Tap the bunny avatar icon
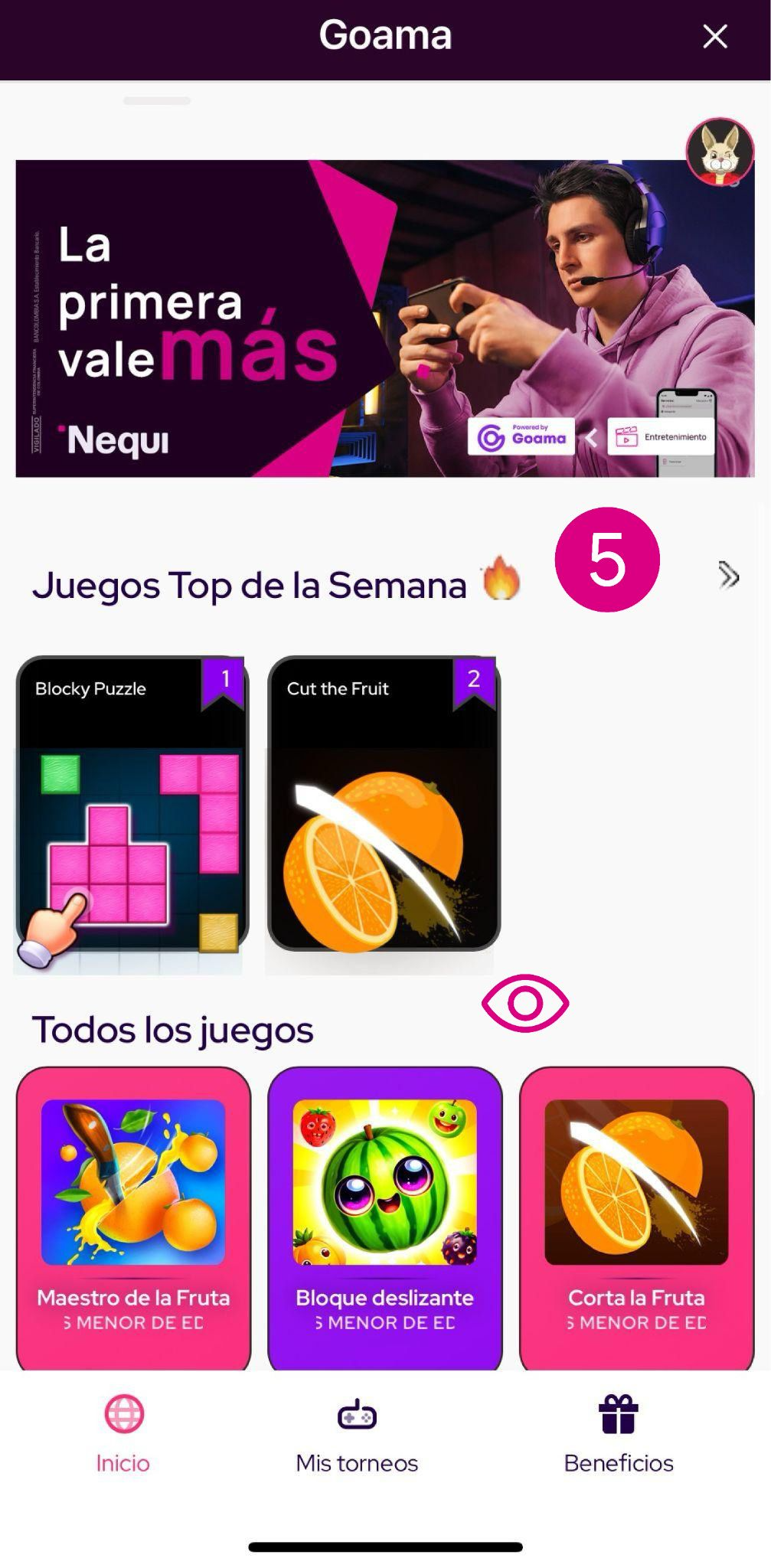This screenshot has width=771, height=1568. coord(720,150)
